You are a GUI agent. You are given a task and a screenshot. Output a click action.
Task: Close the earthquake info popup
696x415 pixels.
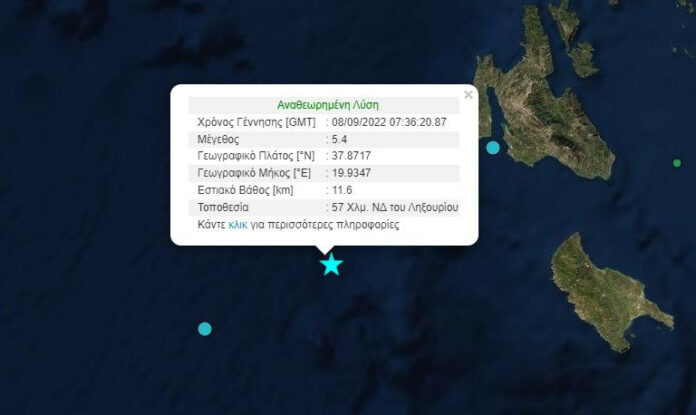pyautogui.click(x=468, y=95)
